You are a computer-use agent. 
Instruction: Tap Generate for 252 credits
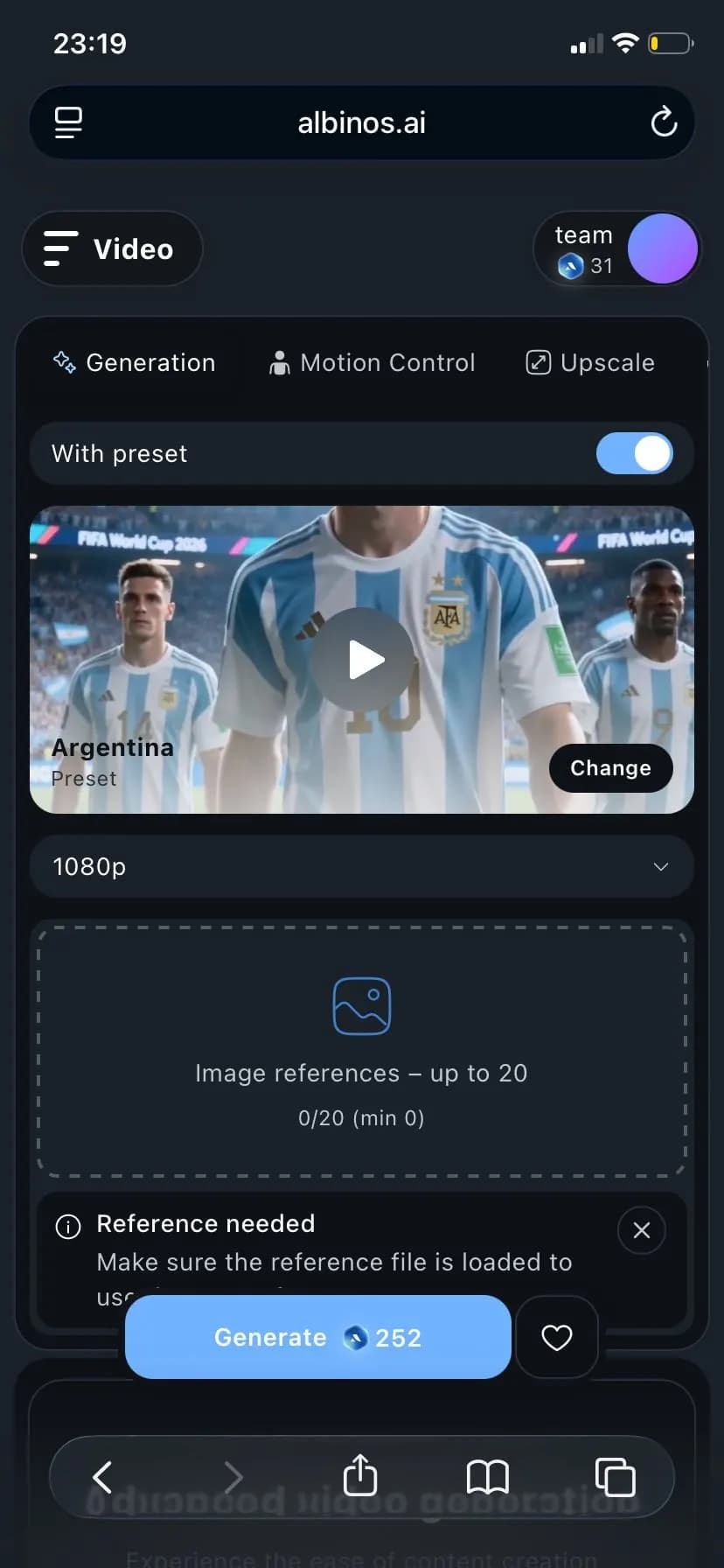coord(318,1337)
